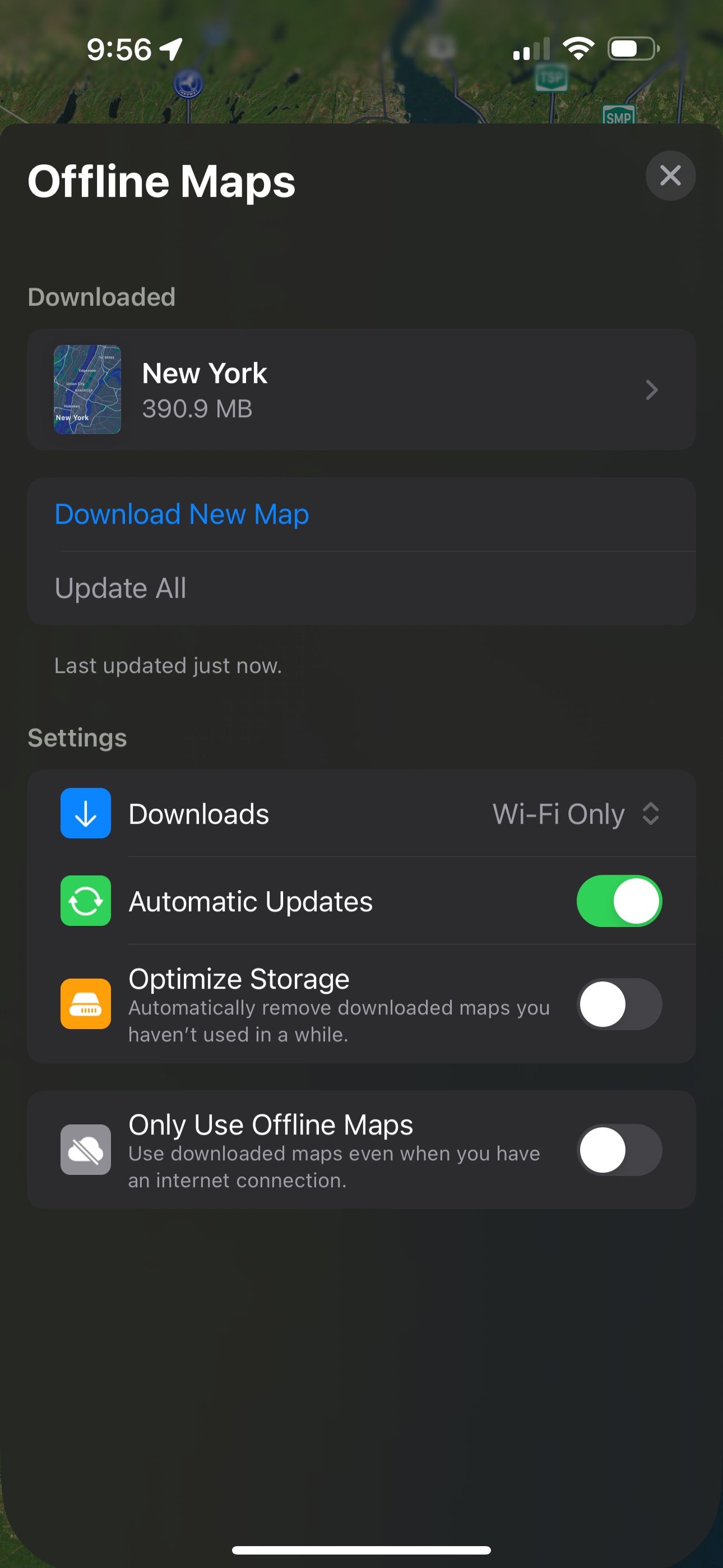Image resolution: width=723 pixels, height=1568 pixels.
Task: Click the green Automatic Updates refresh icon
Action: (85, 901)
